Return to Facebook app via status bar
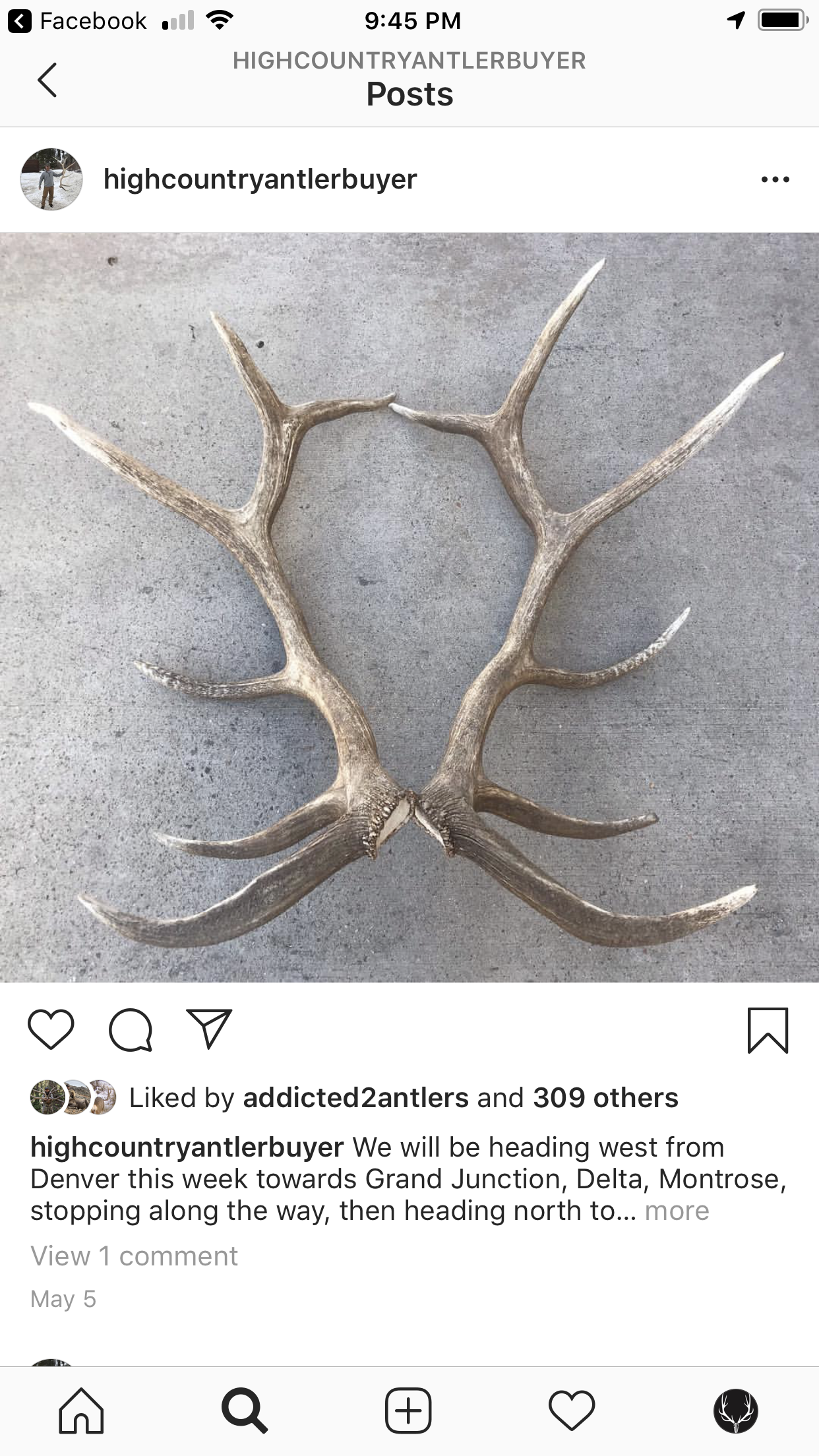The width and height of the screenshot is (819, 1456). pyautogui.click(x=78, y=21)
